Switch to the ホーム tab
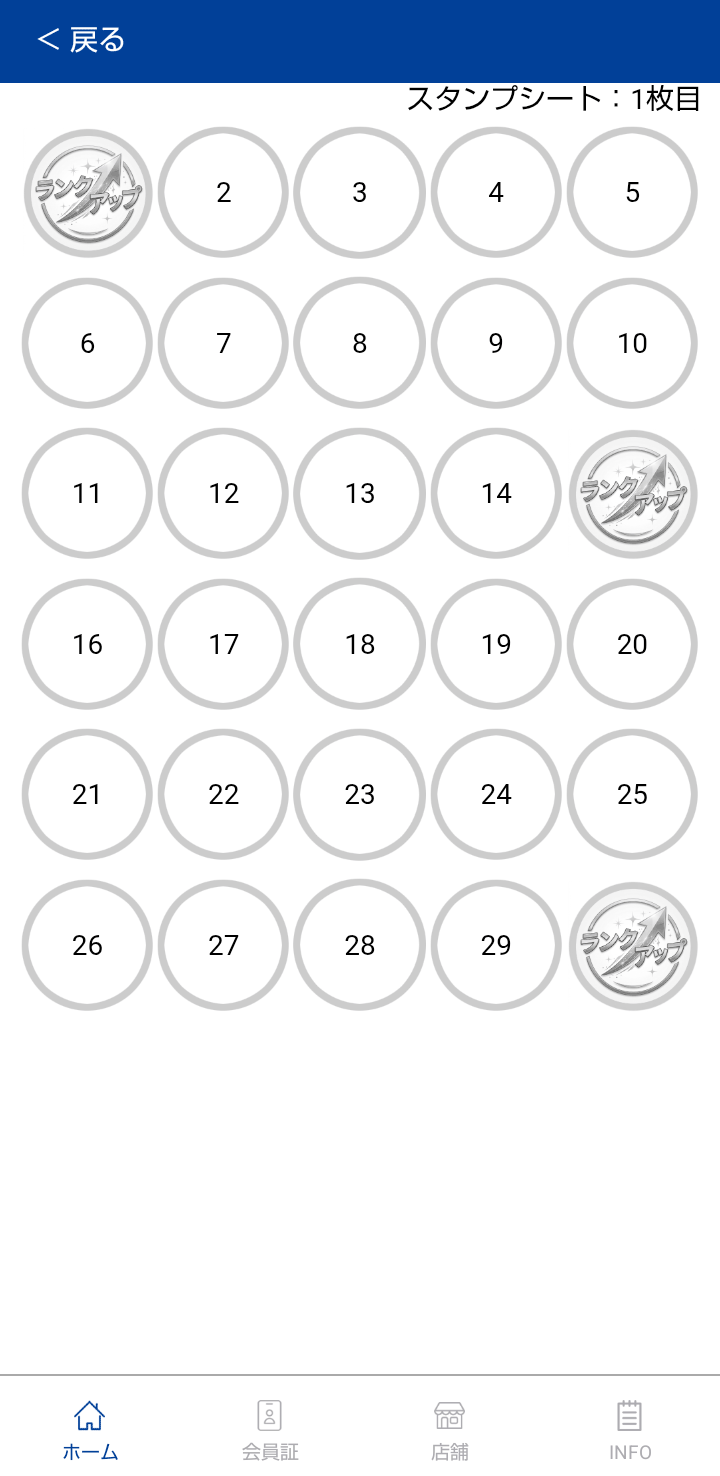 click(90, 1428)
